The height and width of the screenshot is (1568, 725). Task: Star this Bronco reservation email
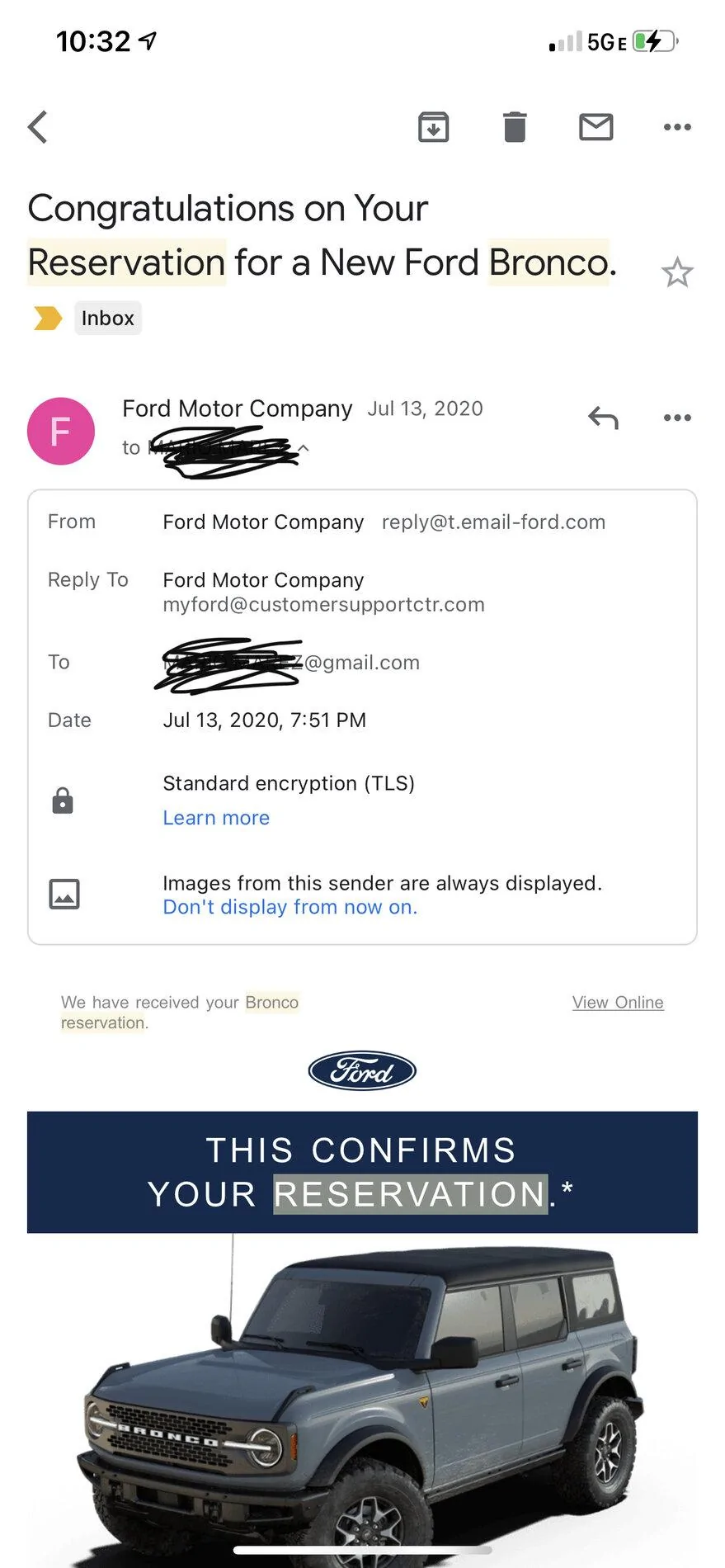(x=677, y=272)
